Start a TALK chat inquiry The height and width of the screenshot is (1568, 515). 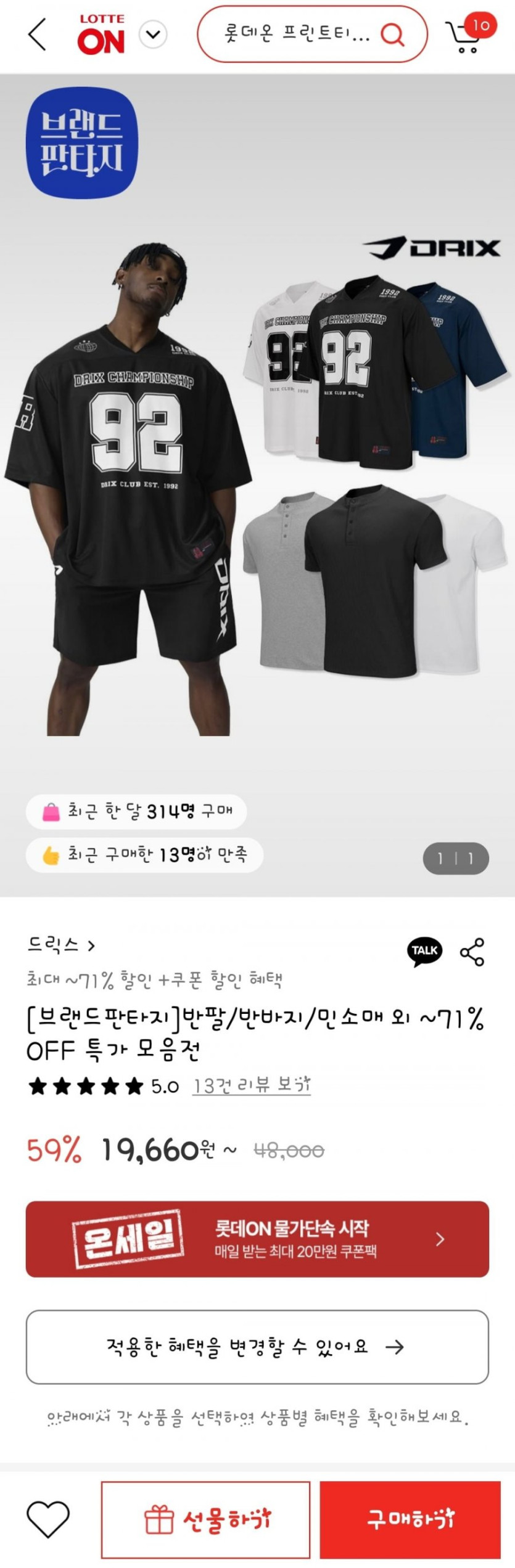tap(424, 951)
